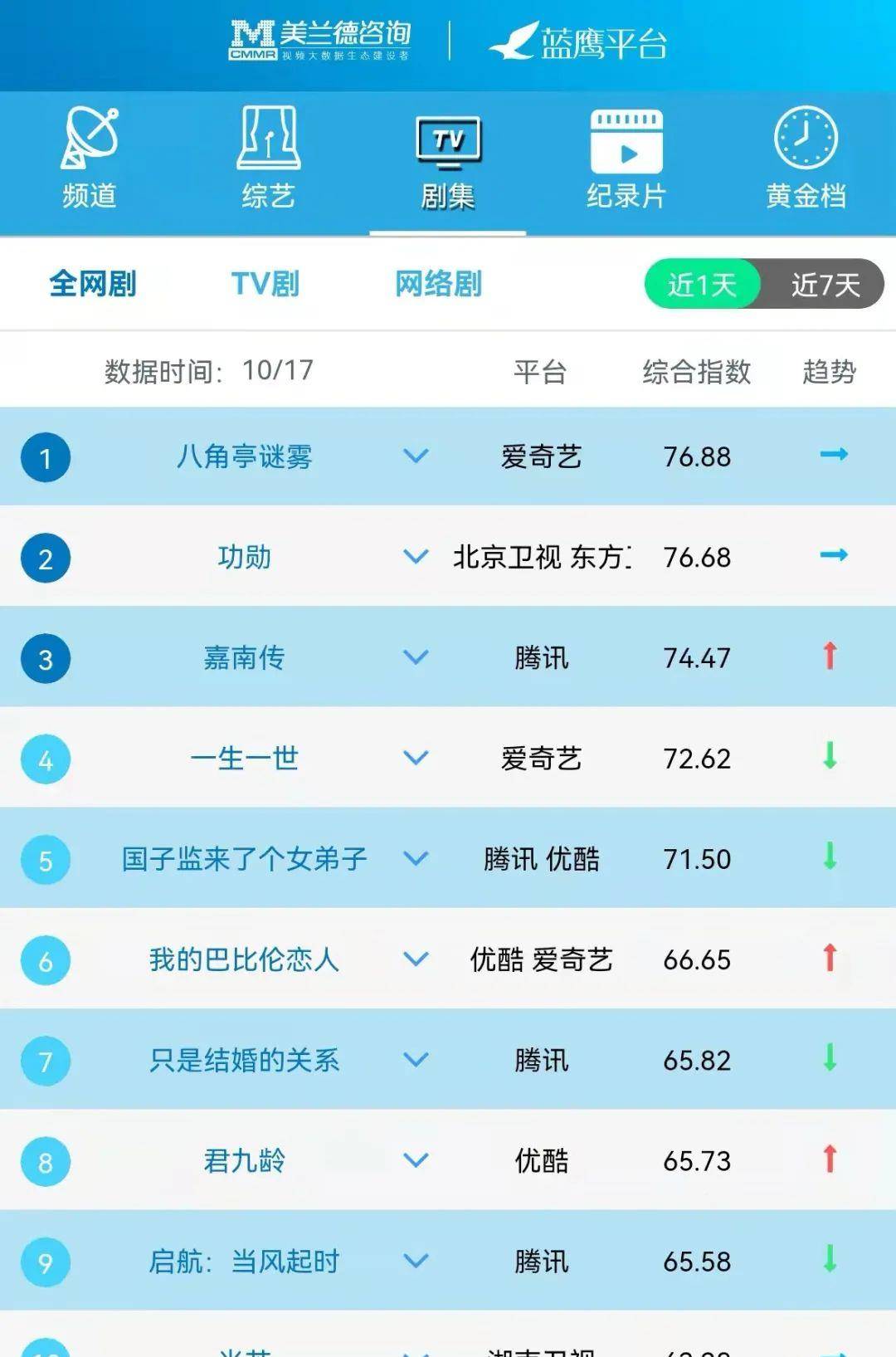Screen dimensions: 896x1357
Task: Click the 剧集 TV icon
Action: (x=449, y=139)
